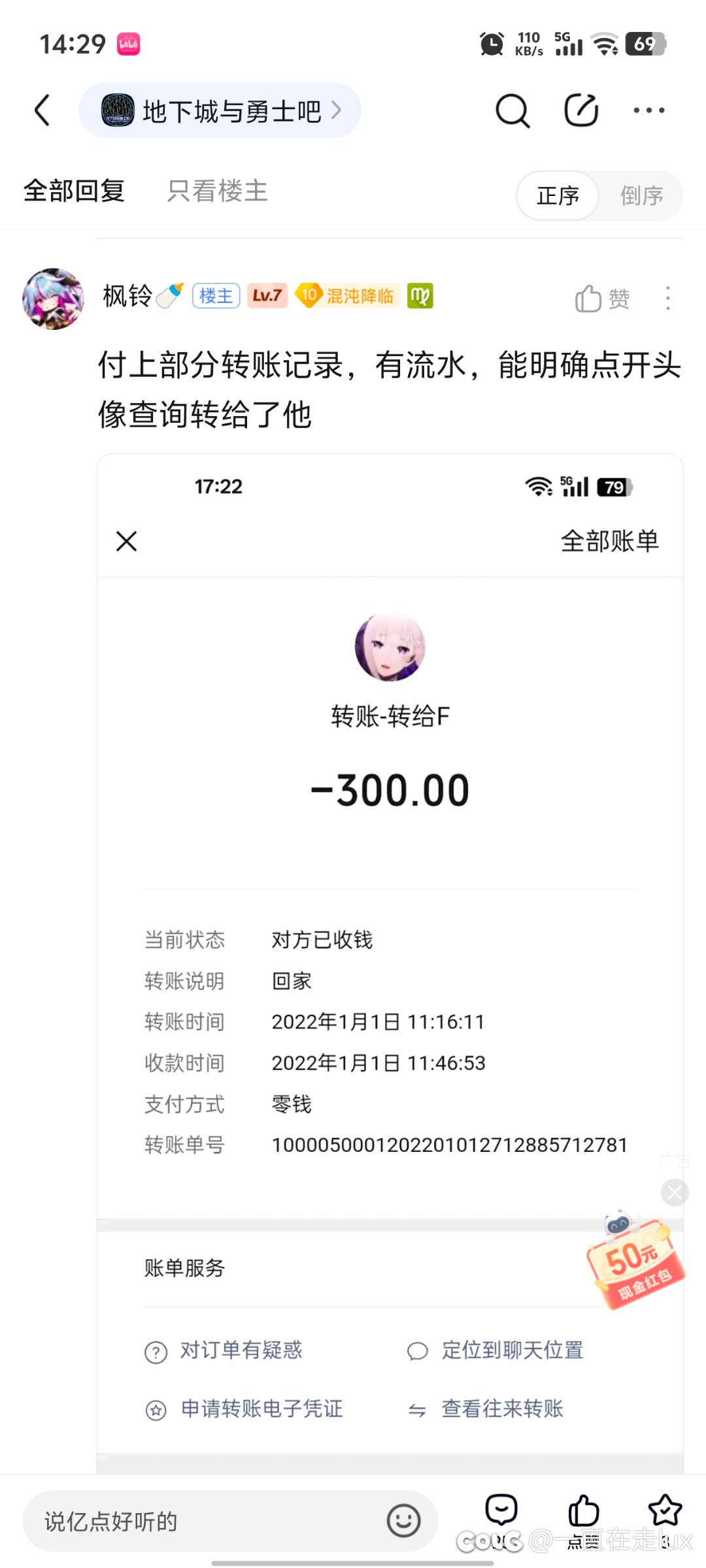Switch to 只看楼主 filter
The width and height of the screenshot is (706, 1568).
coord(217,191)
